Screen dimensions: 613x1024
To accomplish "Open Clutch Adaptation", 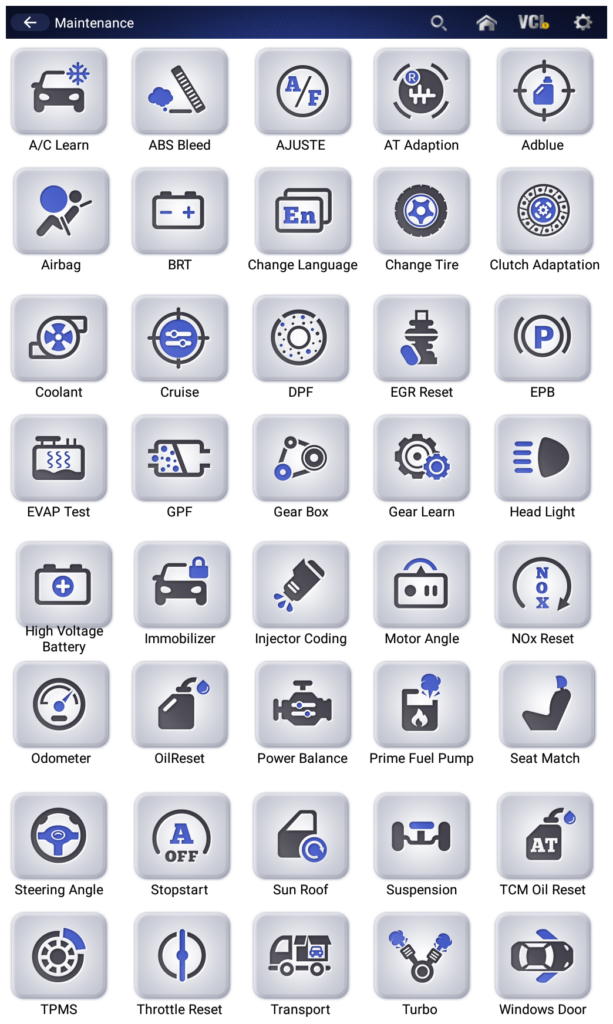I will click(x=544, y=211).
